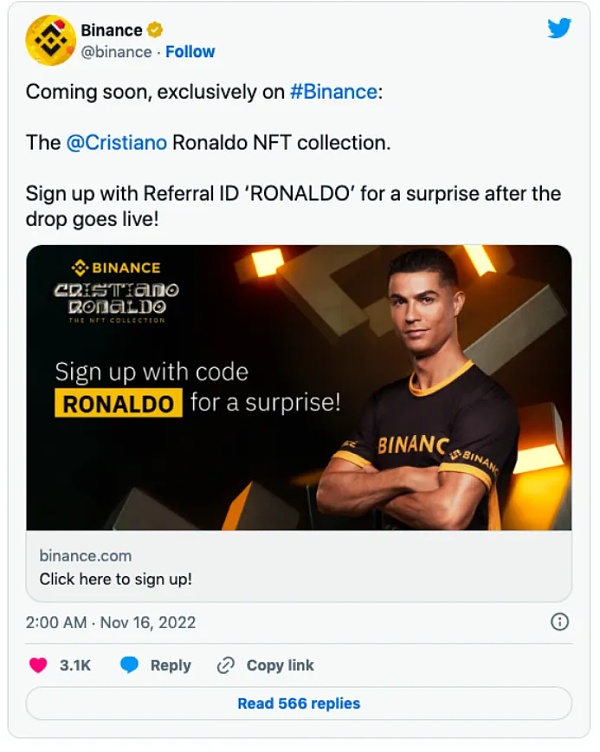Copy link to this tweet
Viewport: 600px width, 752px height.
pyautogui.click(x=266, y=665)
